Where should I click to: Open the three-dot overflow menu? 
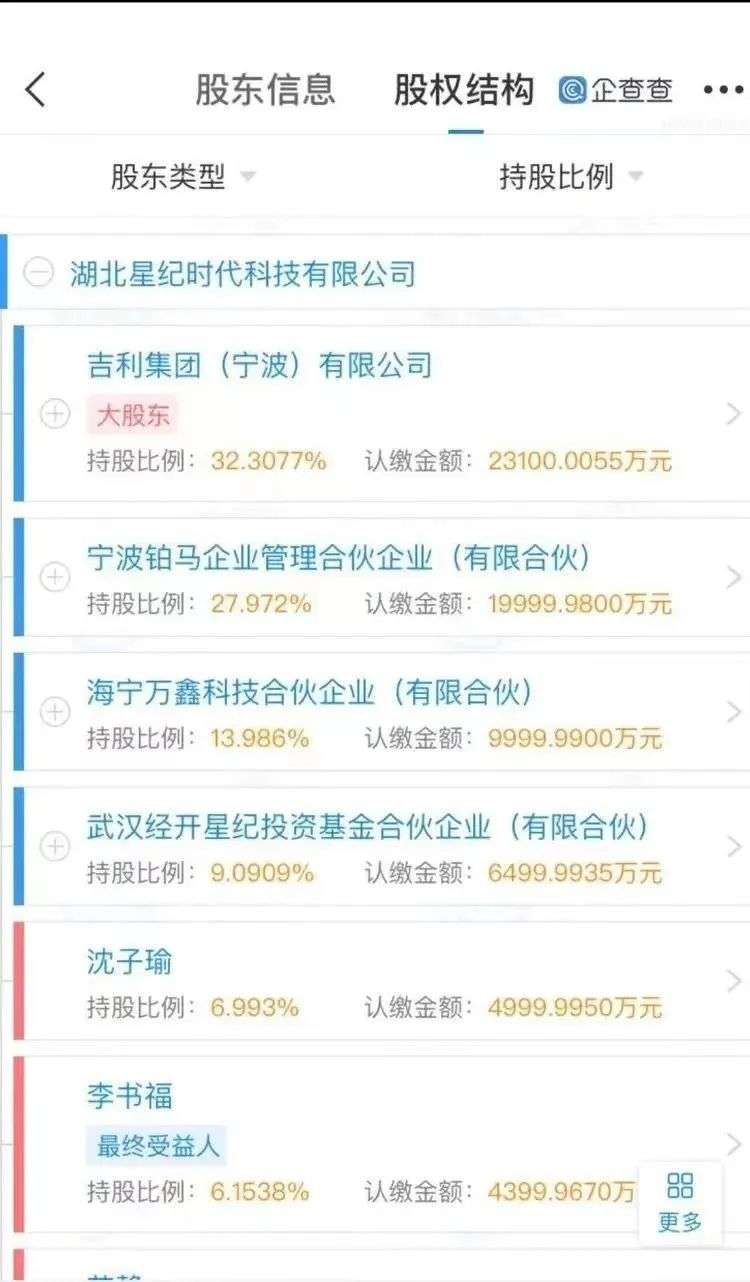pos(722,90)
